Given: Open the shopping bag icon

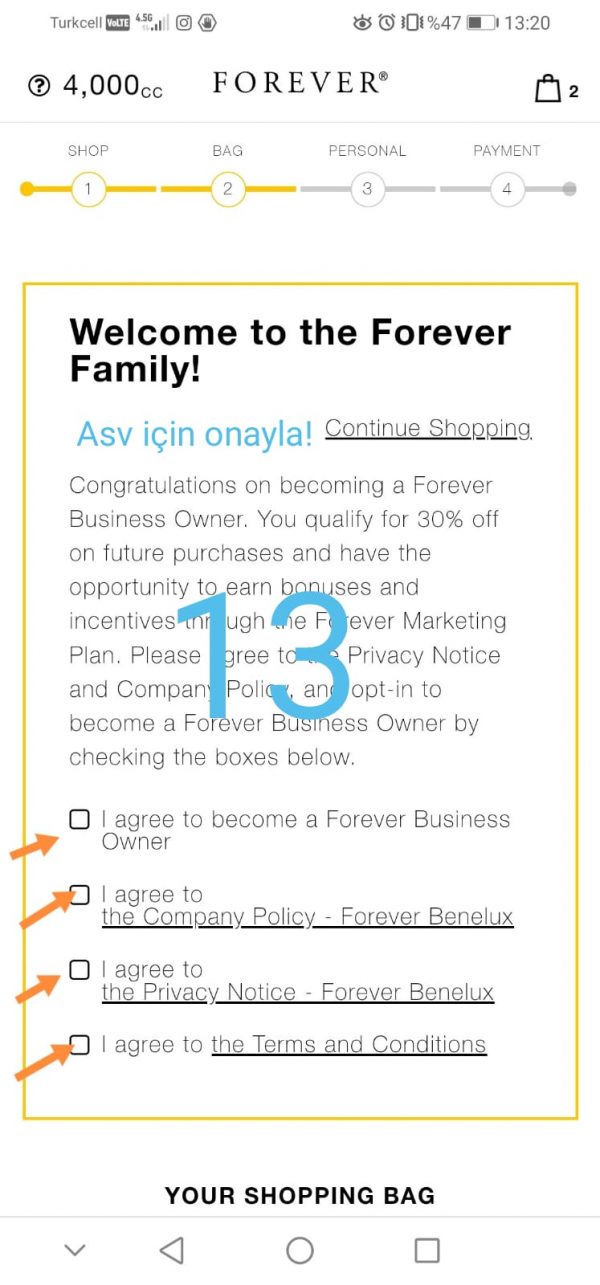Looking at the screenshot, I should click(x=548, y=88).
